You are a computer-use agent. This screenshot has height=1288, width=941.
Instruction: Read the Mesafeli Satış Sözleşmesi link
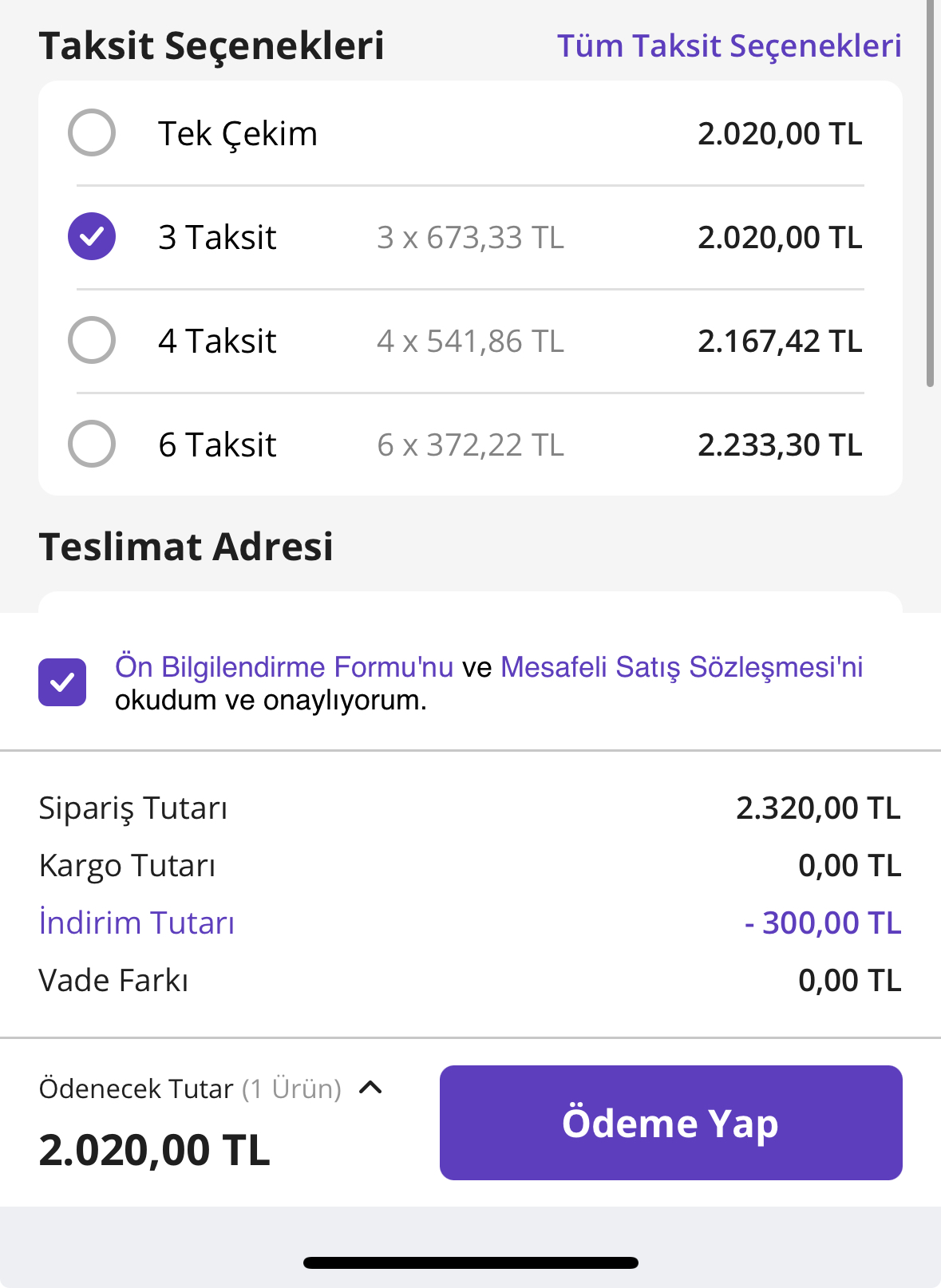tap(682, 667)
